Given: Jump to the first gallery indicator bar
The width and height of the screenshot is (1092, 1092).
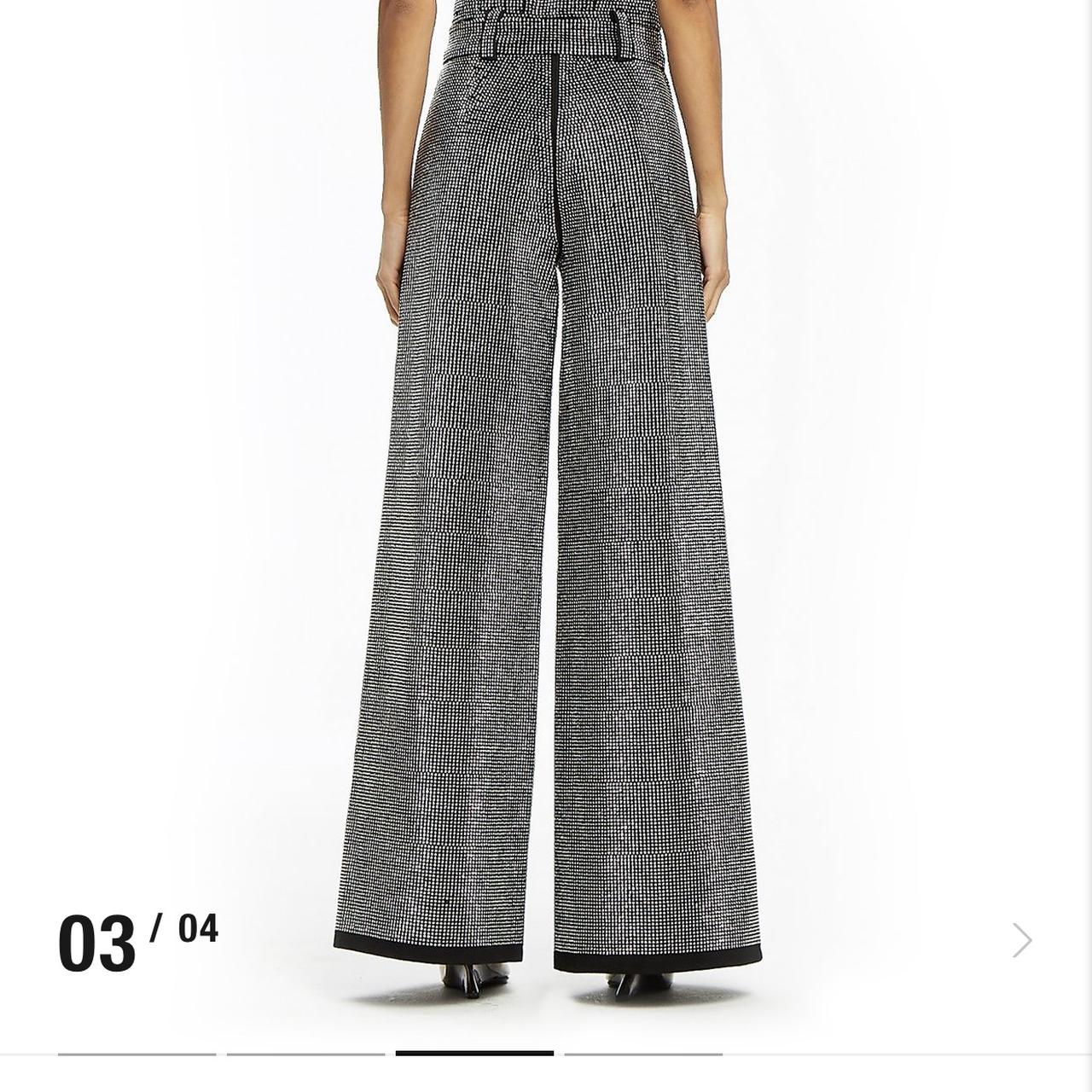Looking at the screenshot, I should (x=136, y=1054).
